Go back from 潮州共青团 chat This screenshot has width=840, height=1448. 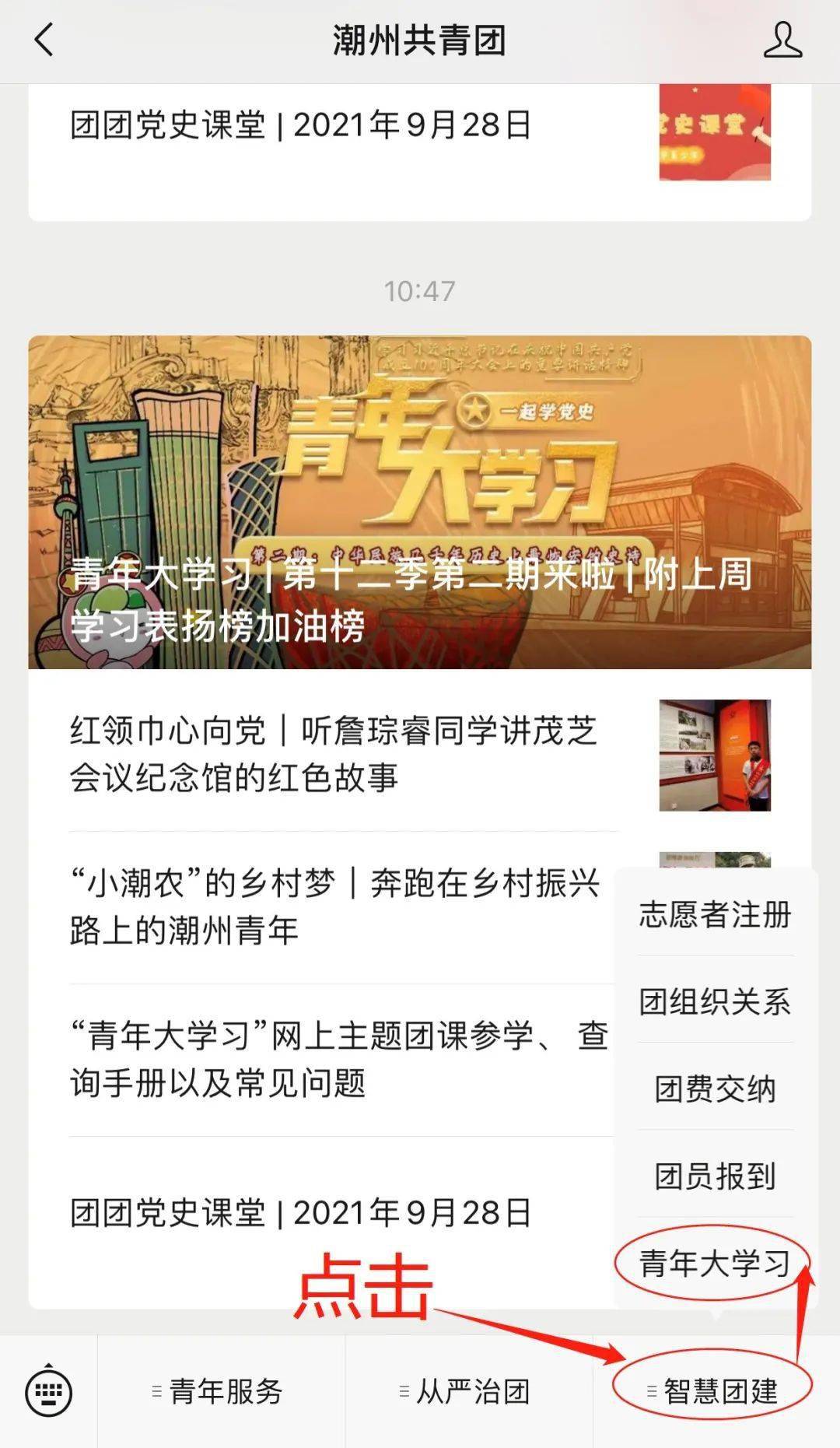click(x=44, y=40)
